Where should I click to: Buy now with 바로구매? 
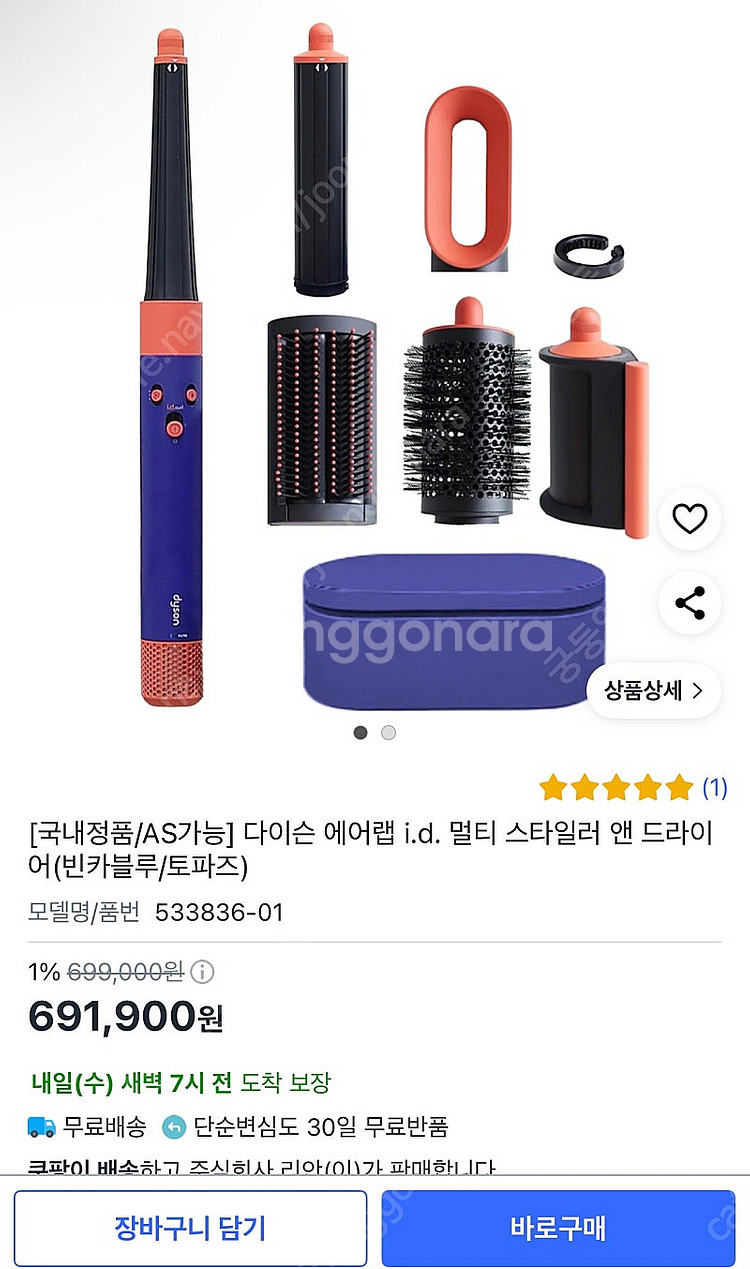point(558,1228)
